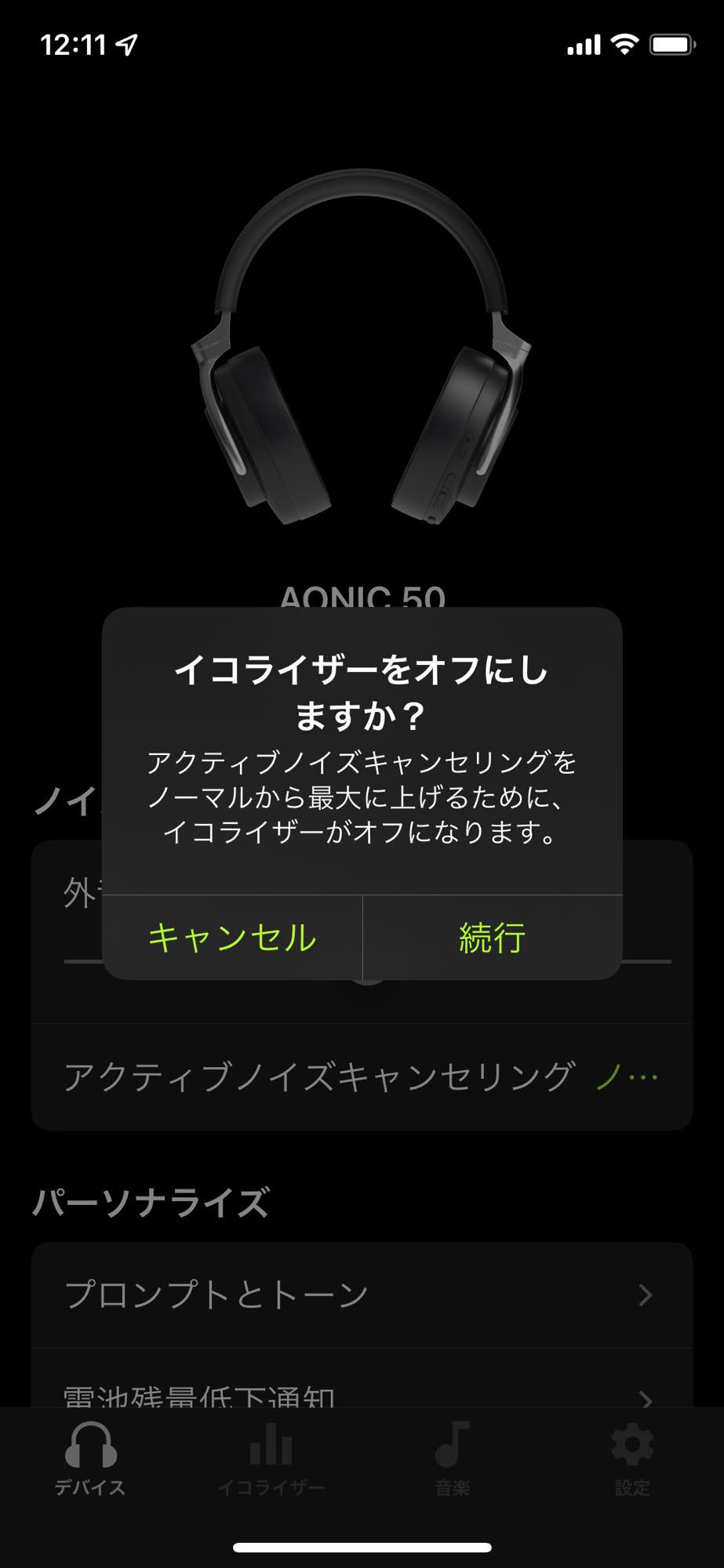This screenshot has width=724, height=1568.
Task: Confirm with the 続行 button
Action: [x=493, y=938]
